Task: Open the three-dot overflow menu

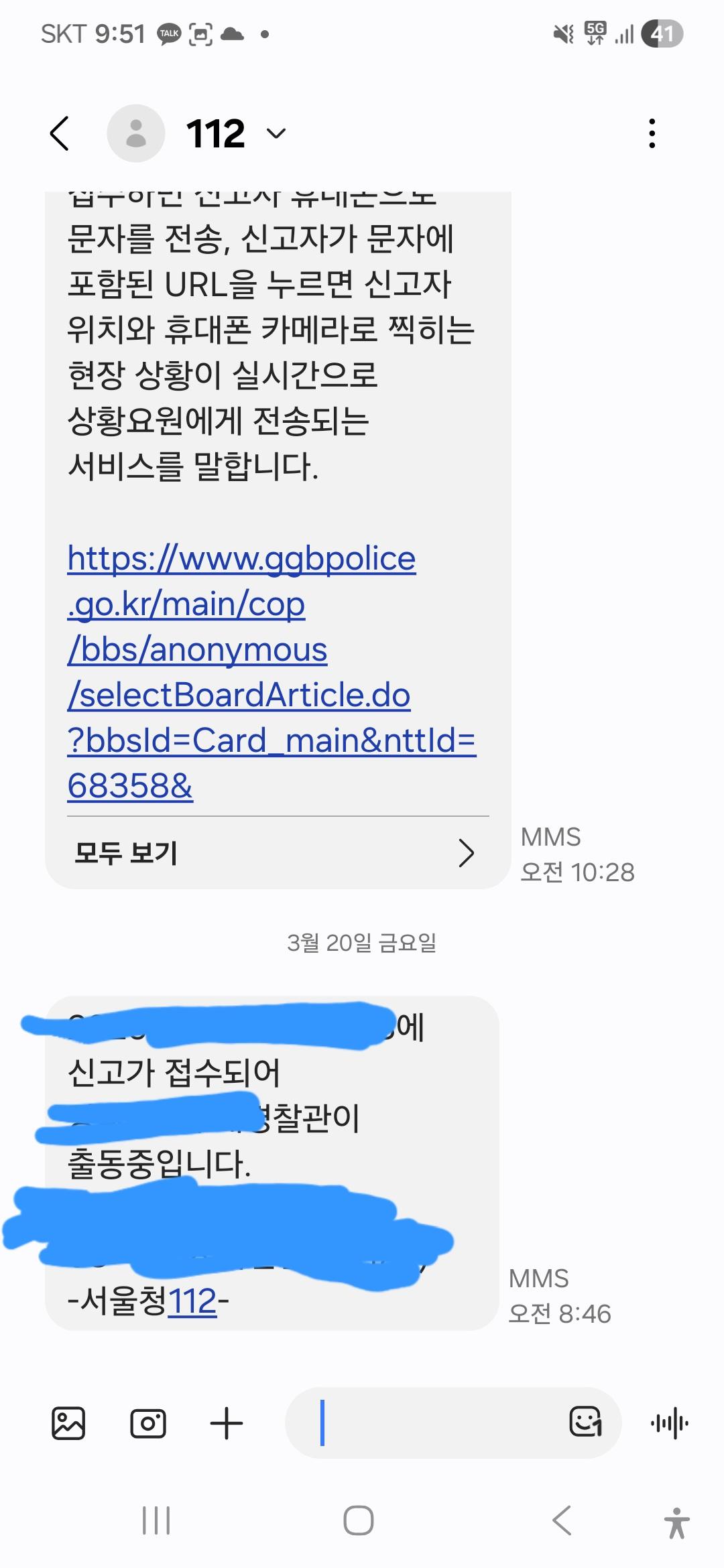Action: [x=651, y=134]
